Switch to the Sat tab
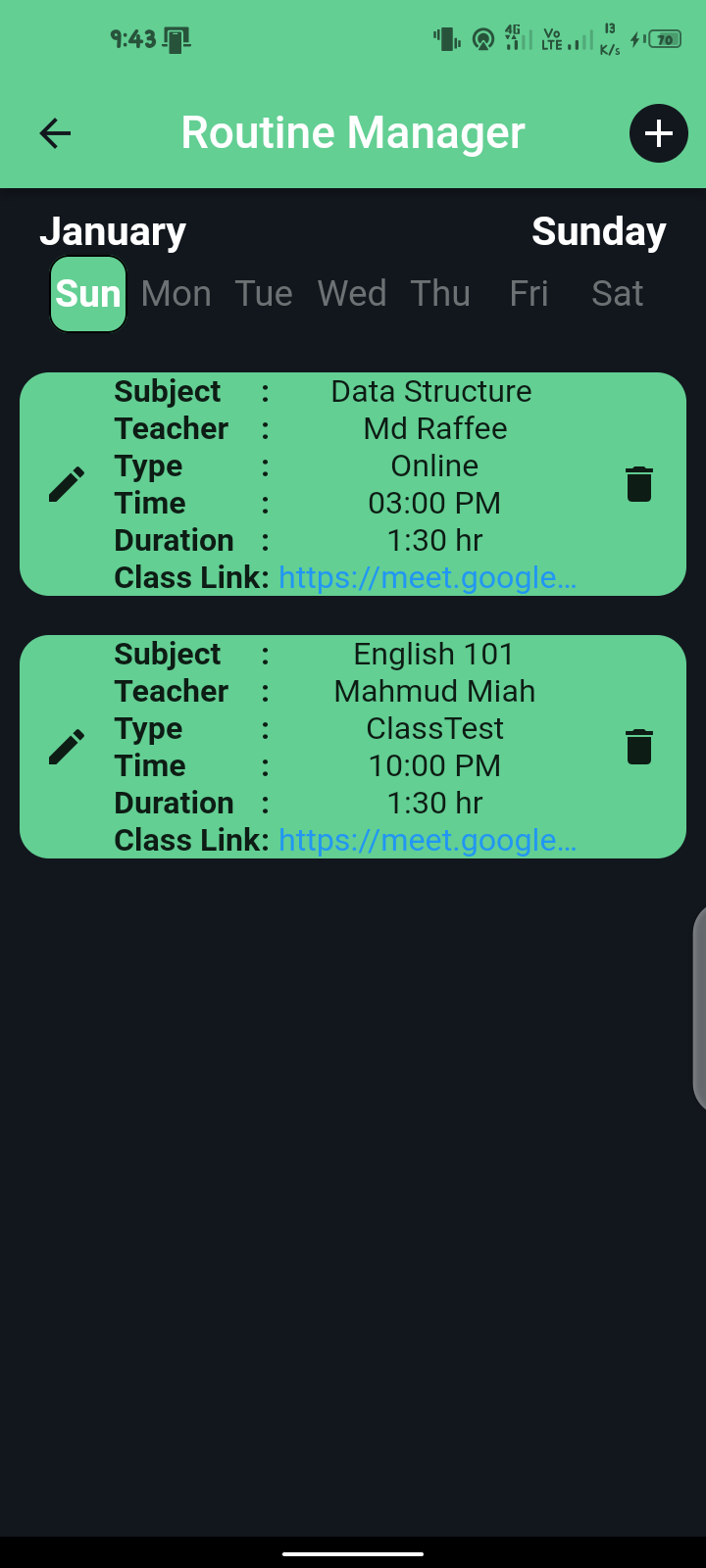The width and height of the screenshot is (706, 1568). (617, 294)
